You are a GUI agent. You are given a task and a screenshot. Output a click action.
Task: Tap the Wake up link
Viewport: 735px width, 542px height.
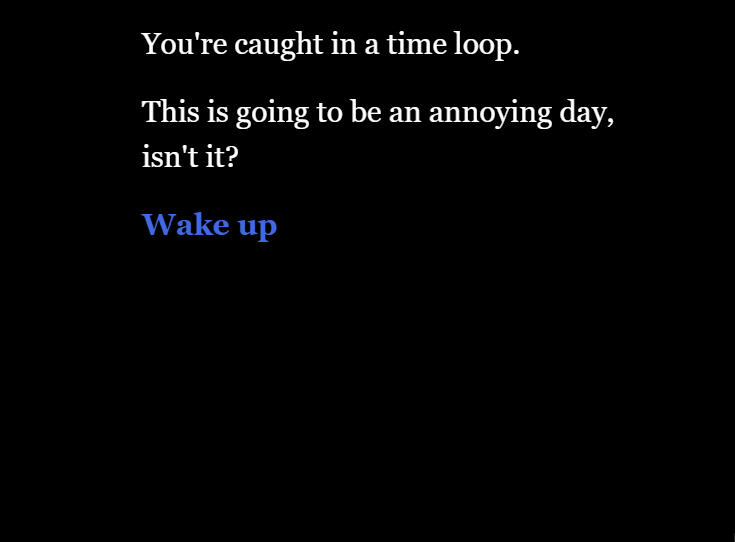pyautogui.click(x=209, y=225)
